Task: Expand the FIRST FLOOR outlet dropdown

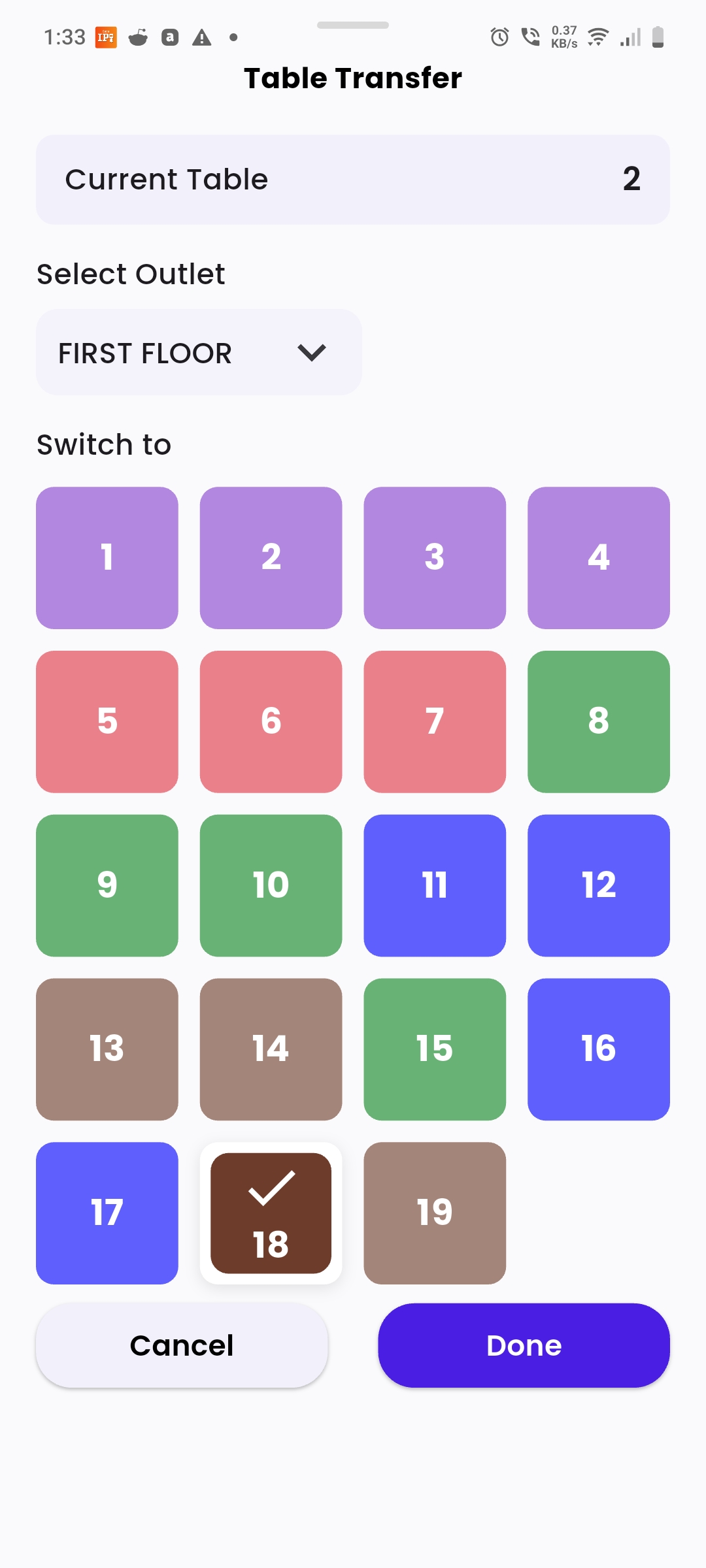Action: 199,353
